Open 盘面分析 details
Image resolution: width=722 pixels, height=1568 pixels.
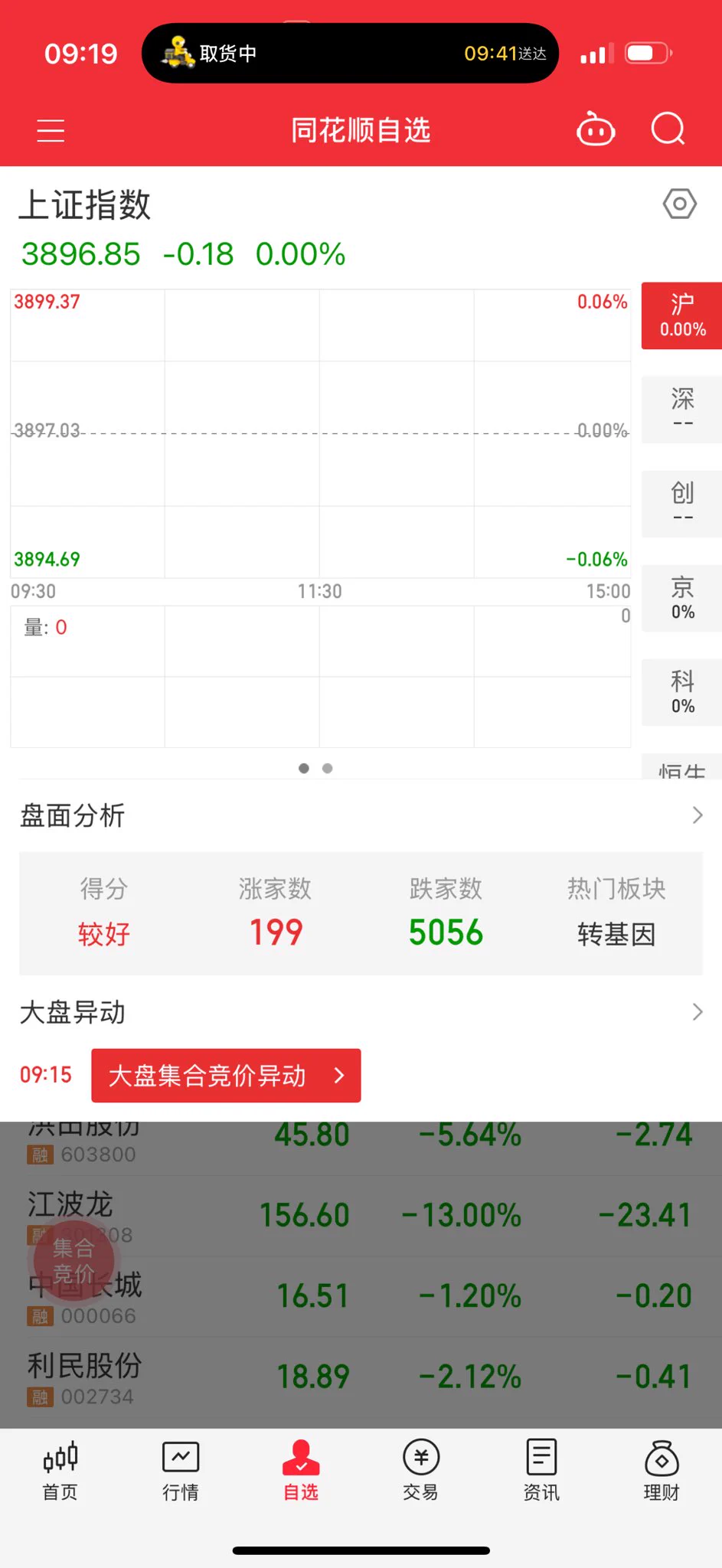(x=360, y=815)
